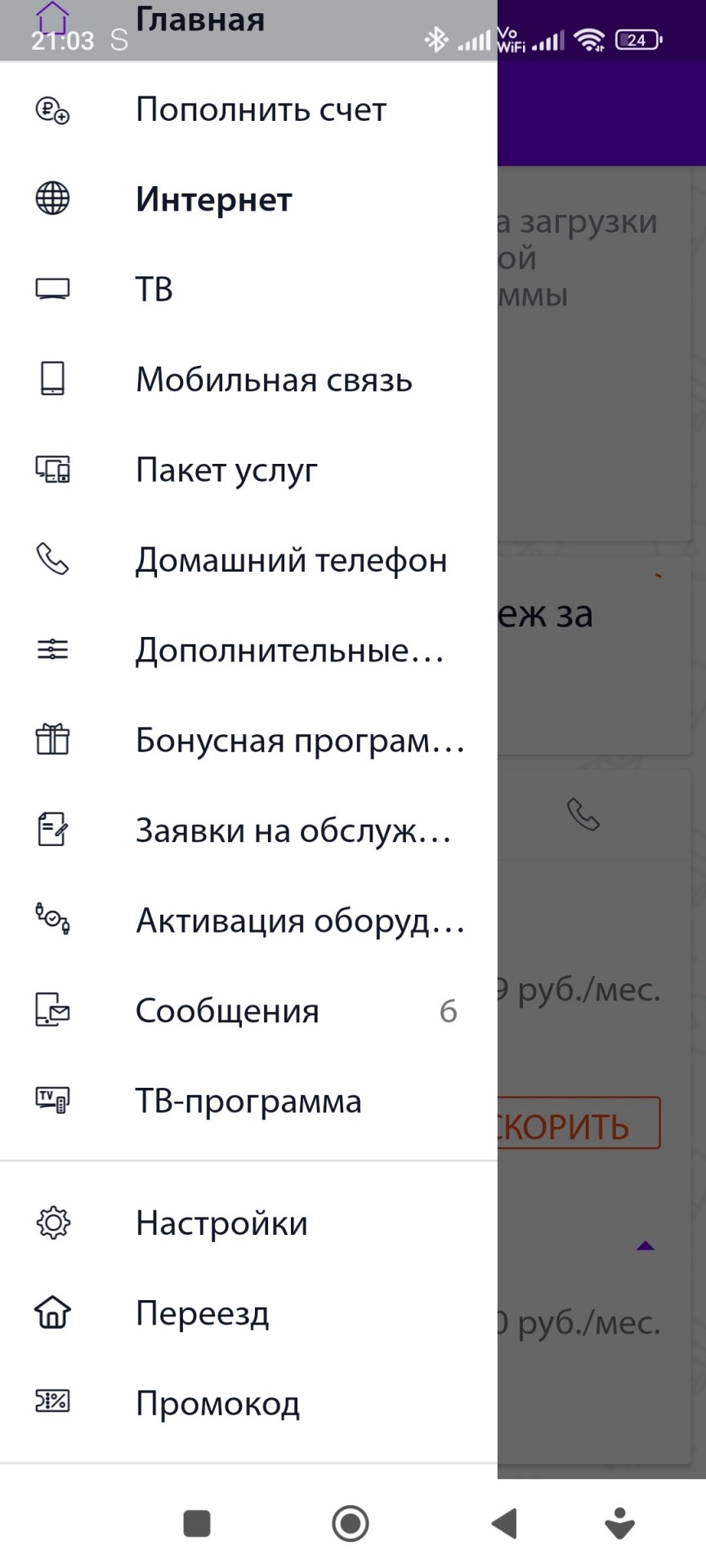Screen dimensions: 706x1568
Task: View the ТВ-программа
Action: click(248, 1101)
